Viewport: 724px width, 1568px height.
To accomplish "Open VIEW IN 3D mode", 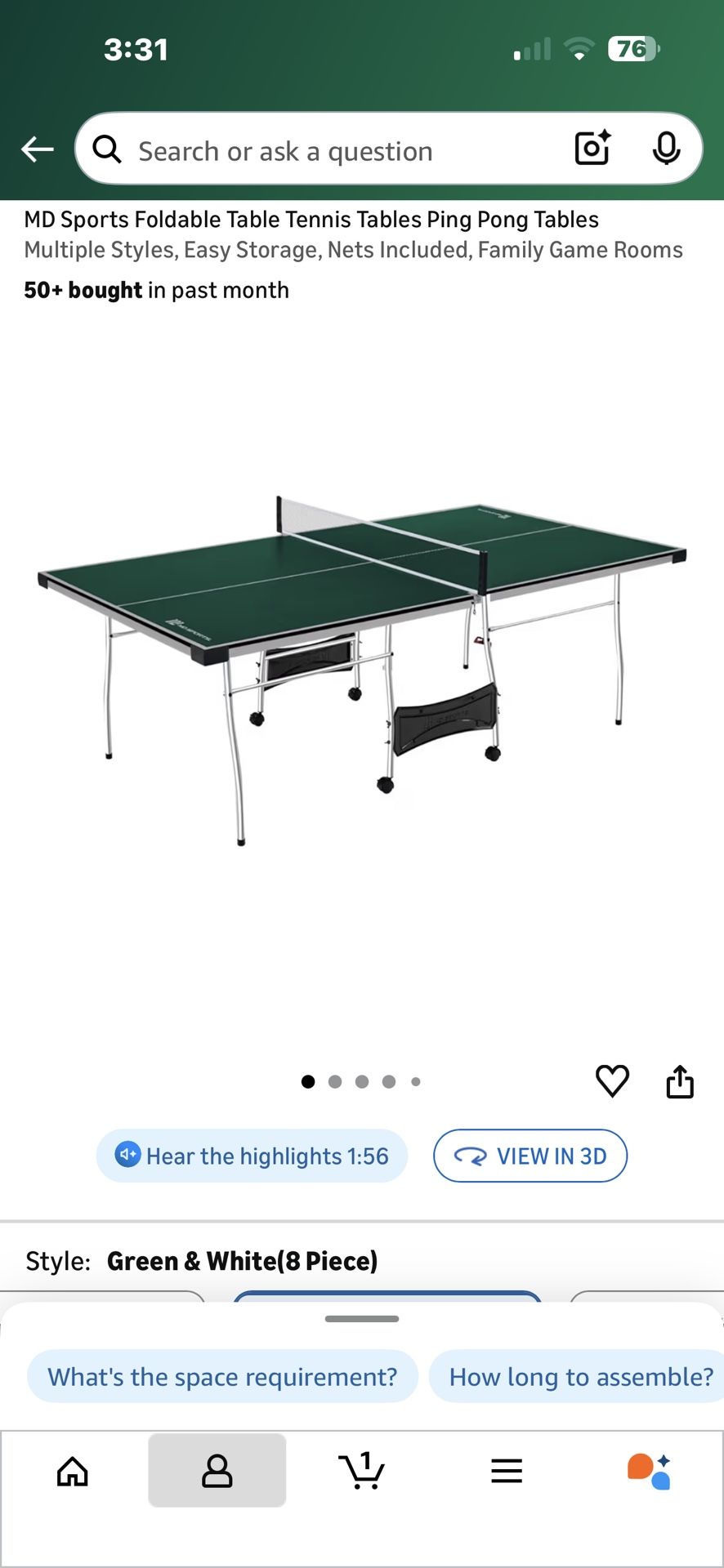I will pyautogui.click(x=530, y=1156).
